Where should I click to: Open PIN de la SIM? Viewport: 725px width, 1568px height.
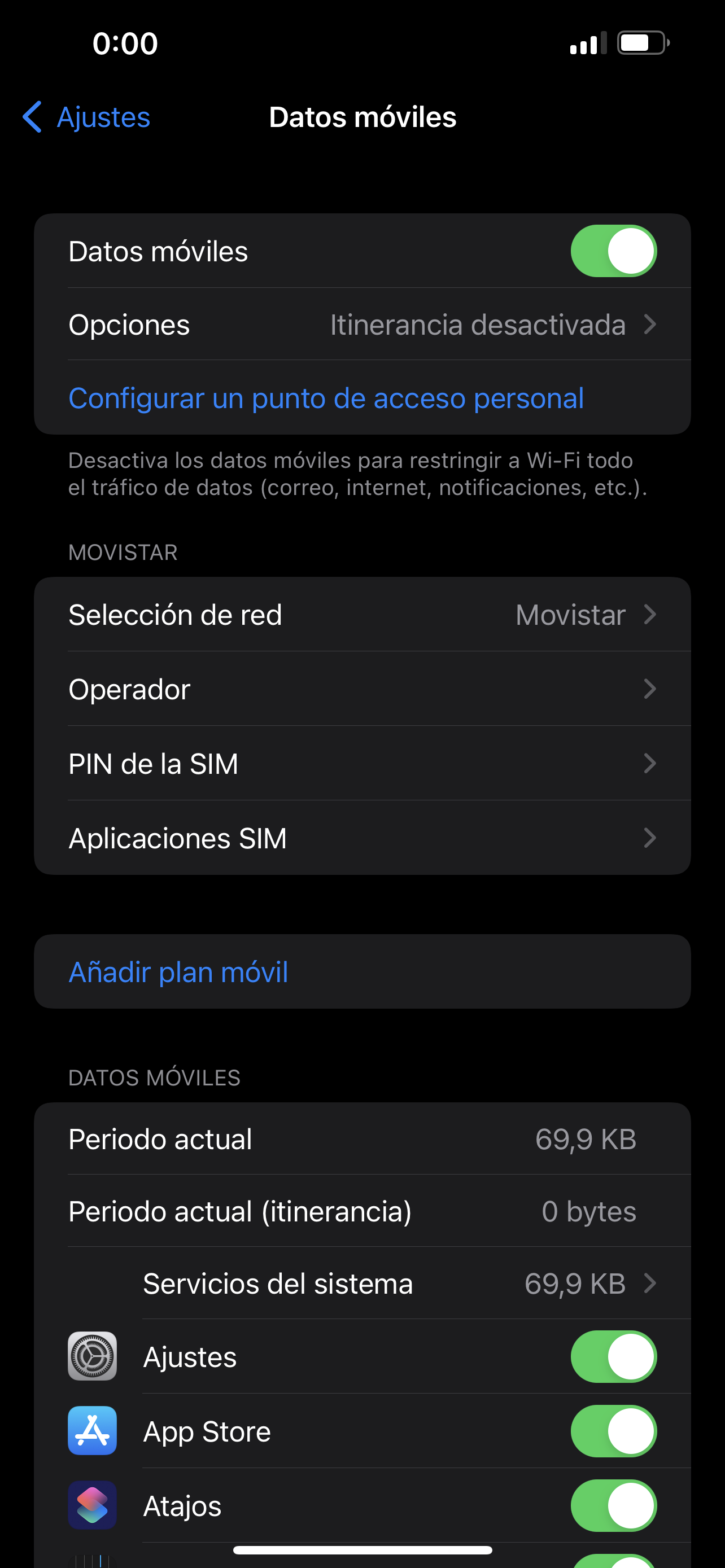coord(362,763)
